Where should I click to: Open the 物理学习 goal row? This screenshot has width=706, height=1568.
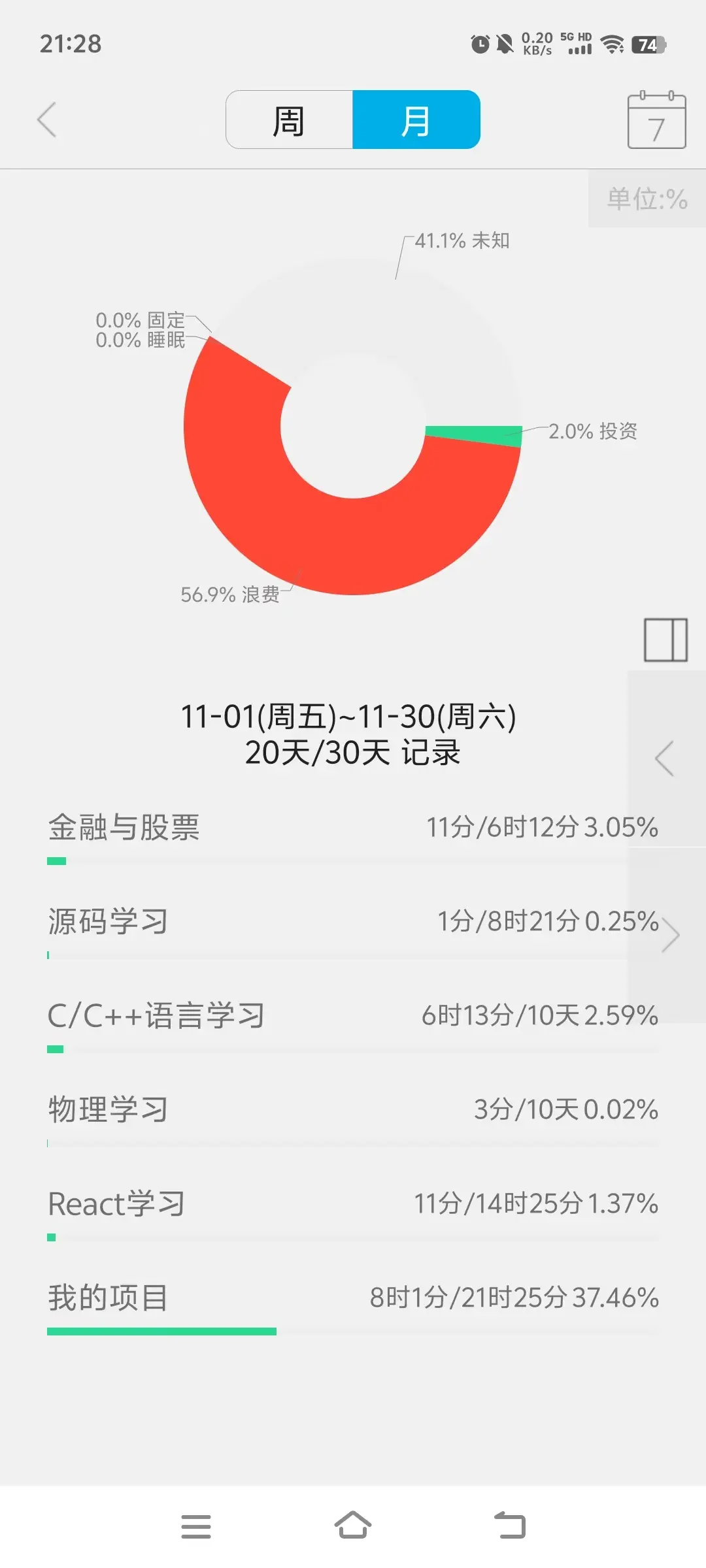coord(353,1119)
